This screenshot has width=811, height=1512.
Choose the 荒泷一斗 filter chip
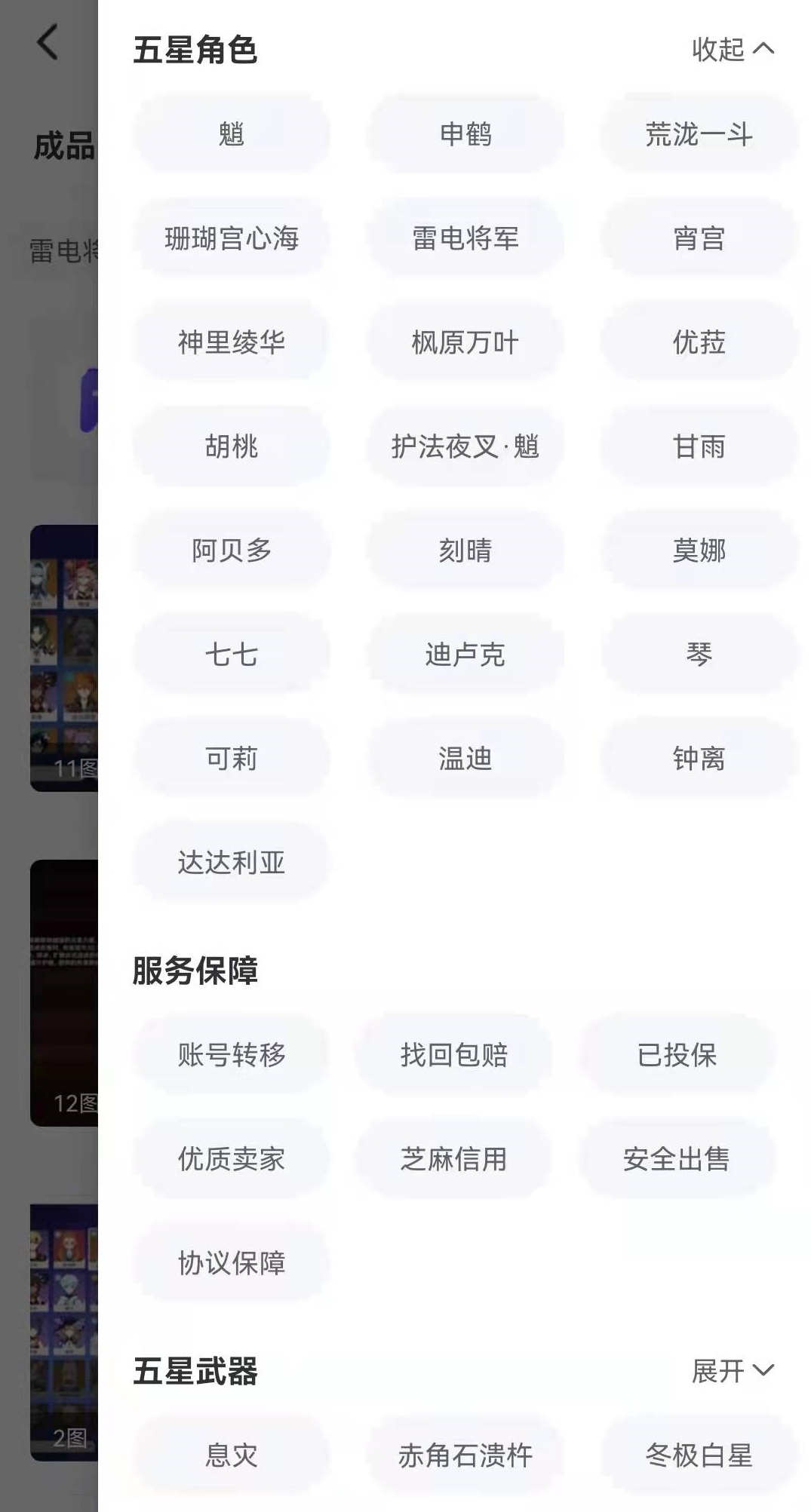(699, 134)
